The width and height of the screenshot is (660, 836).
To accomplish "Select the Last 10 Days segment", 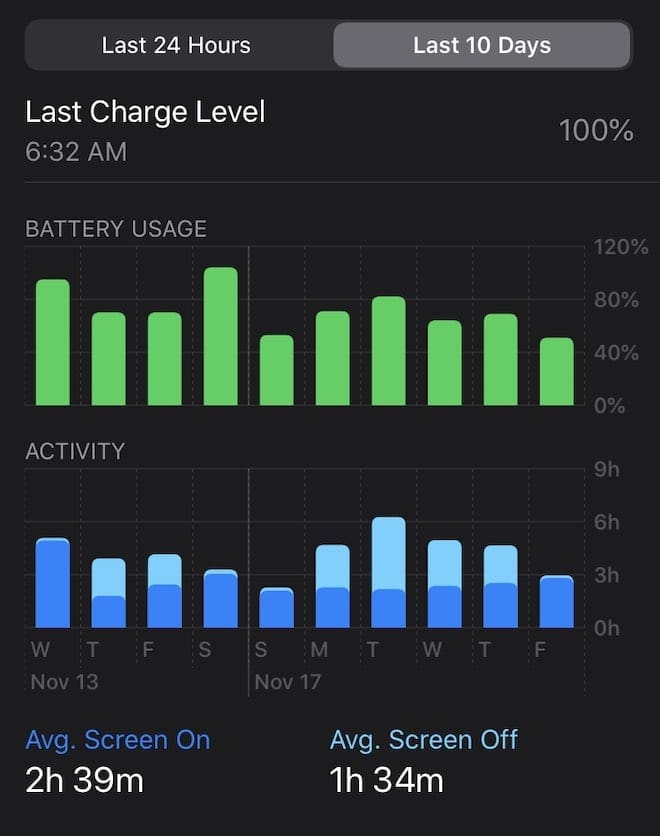I will click(482, 45).
